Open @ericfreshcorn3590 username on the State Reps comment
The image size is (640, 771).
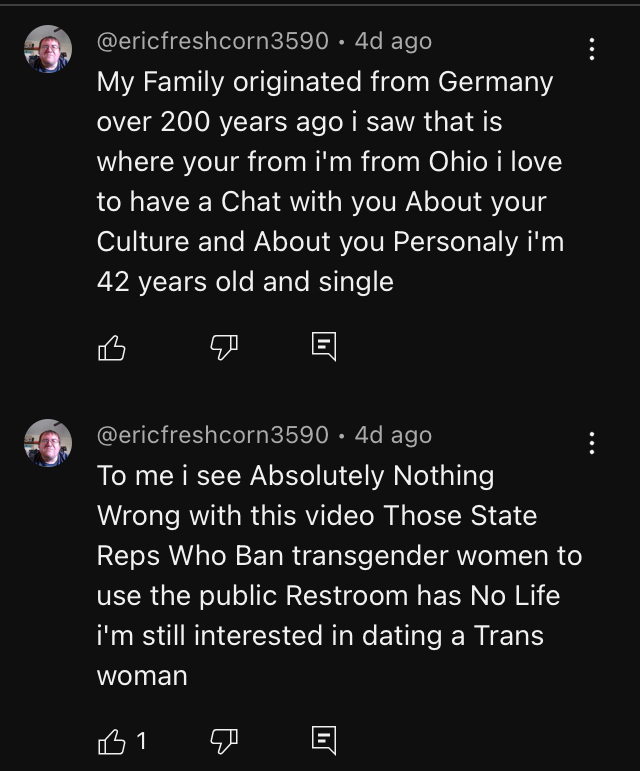pyautogui.click(x=212, y=435)
